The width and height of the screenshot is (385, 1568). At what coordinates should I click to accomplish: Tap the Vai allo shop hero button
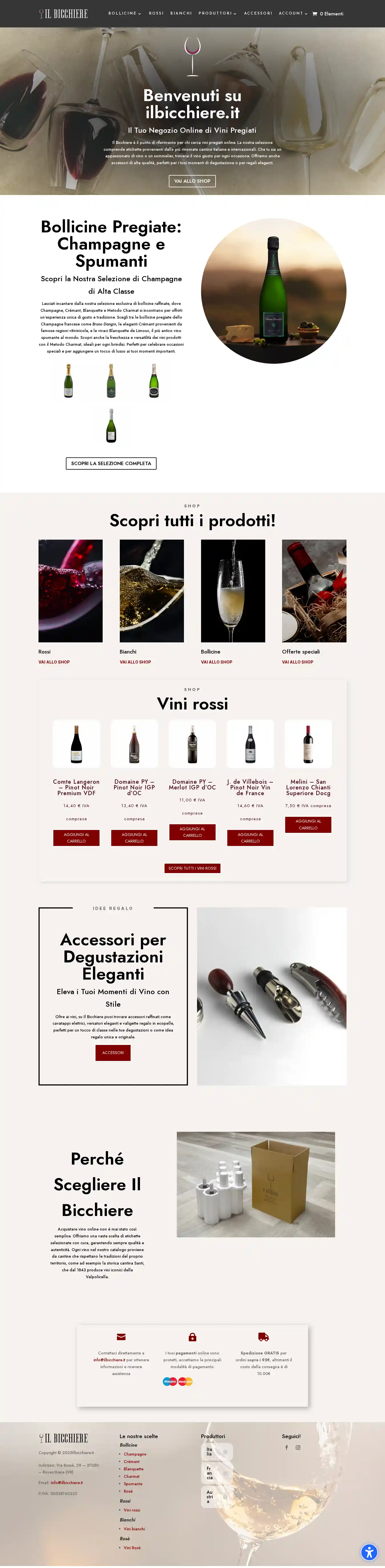[x=192, y=181]
